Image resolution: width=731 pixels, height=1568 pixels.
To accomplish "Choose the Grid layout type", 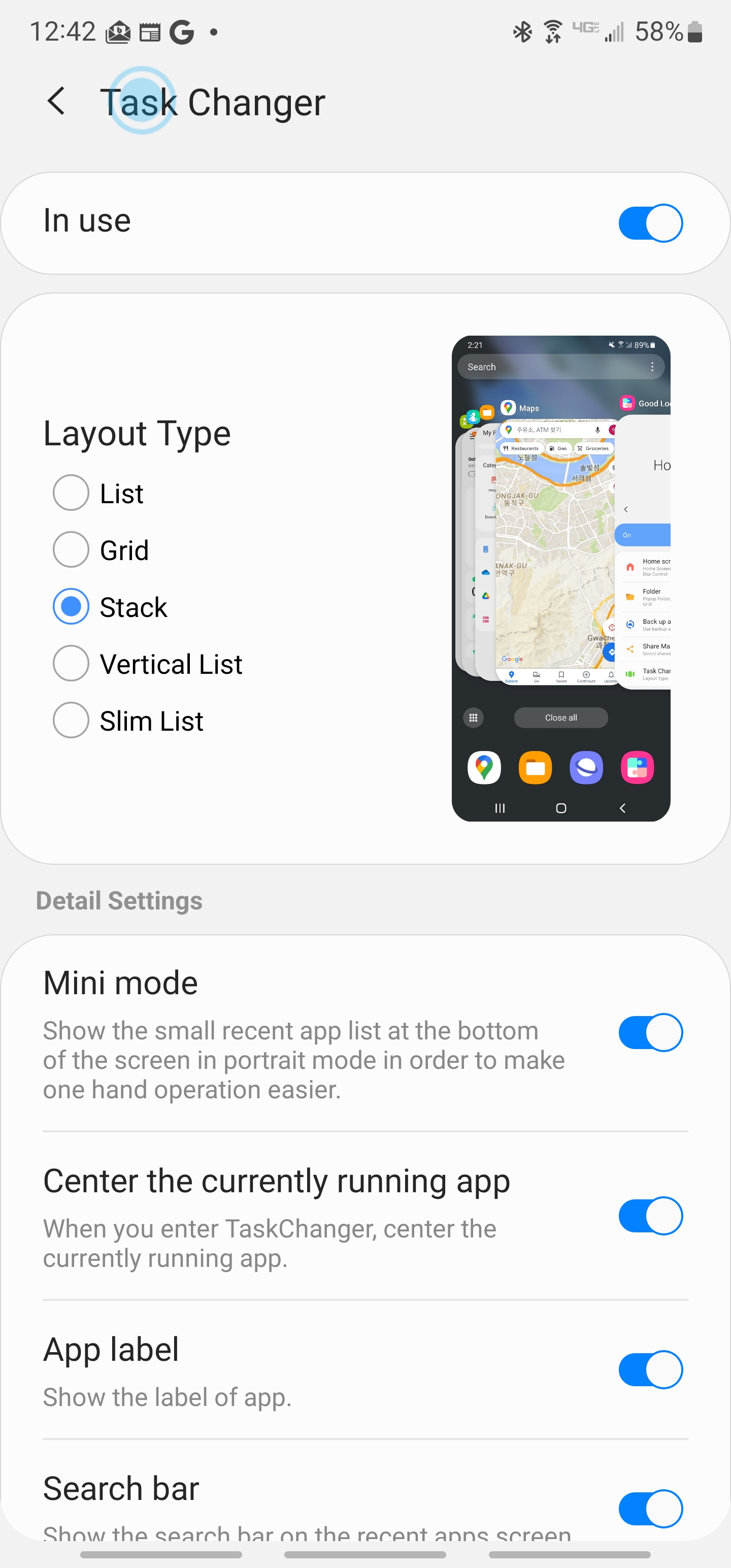I will coord(71,549).
